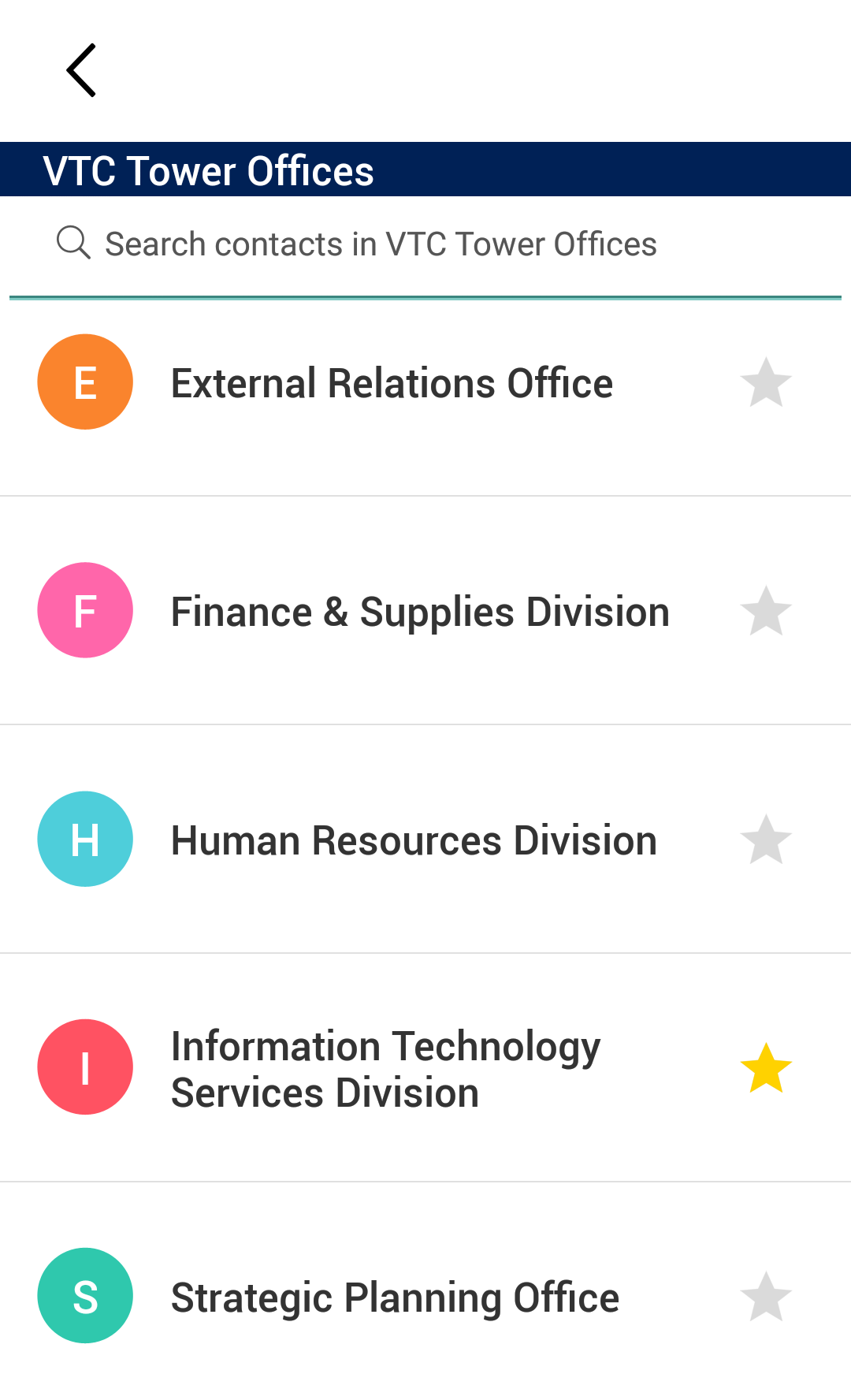Screen dimensions: 851x1400
Task: Open Information Technology Services Division
Action: [425, 1068]
